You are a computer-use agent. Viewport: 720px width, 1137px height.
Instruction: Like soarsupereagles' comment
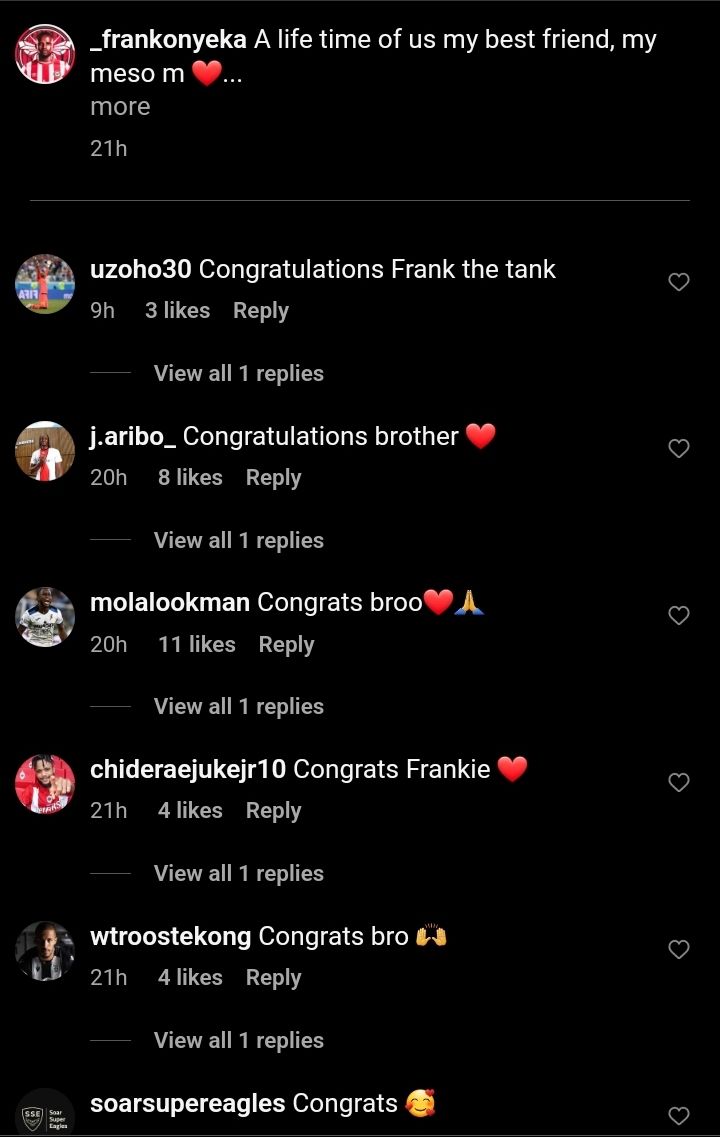tap(679, 1115)
